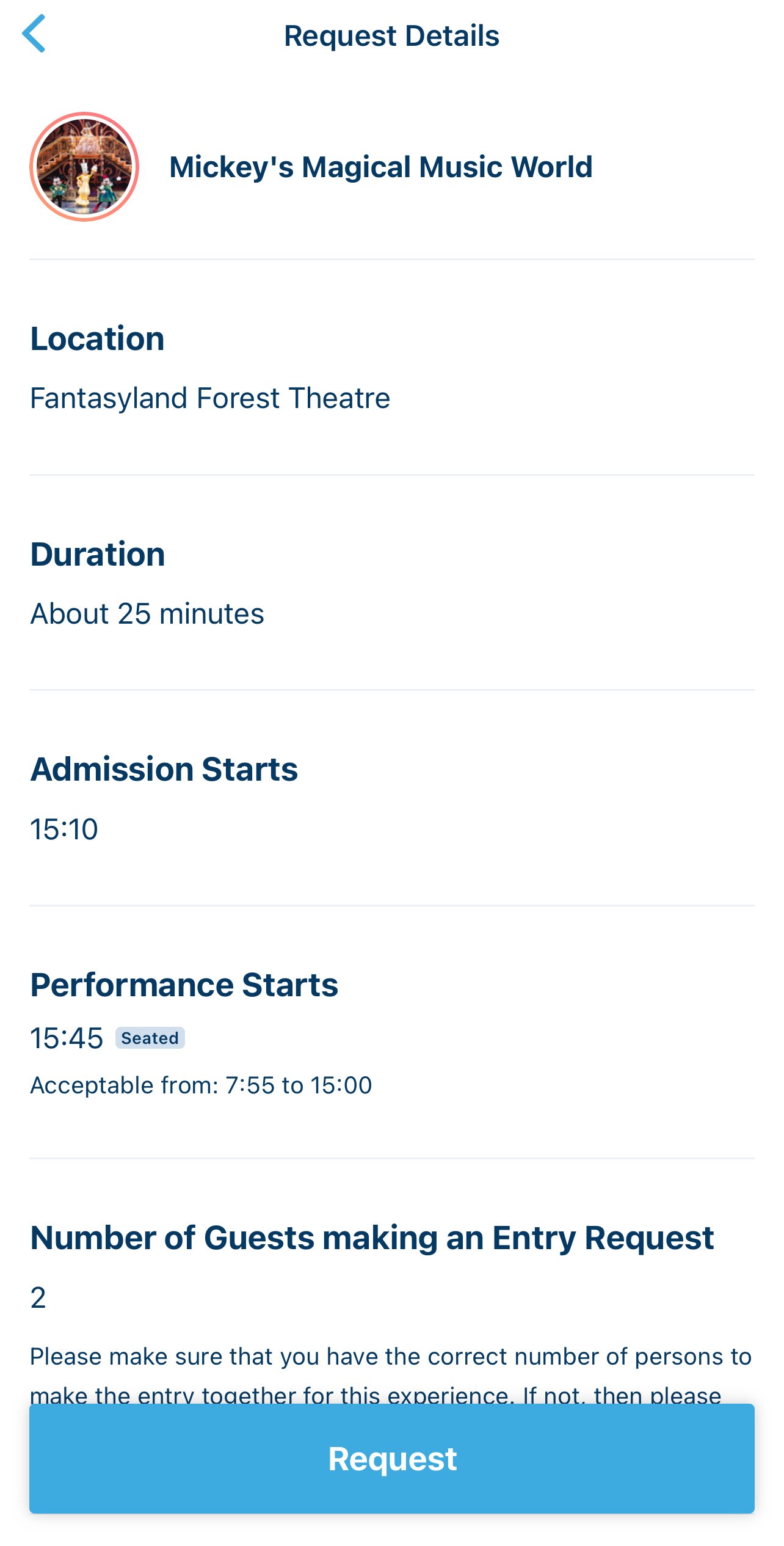
Task: Select the Seated badge
Action: point(150,1037)
